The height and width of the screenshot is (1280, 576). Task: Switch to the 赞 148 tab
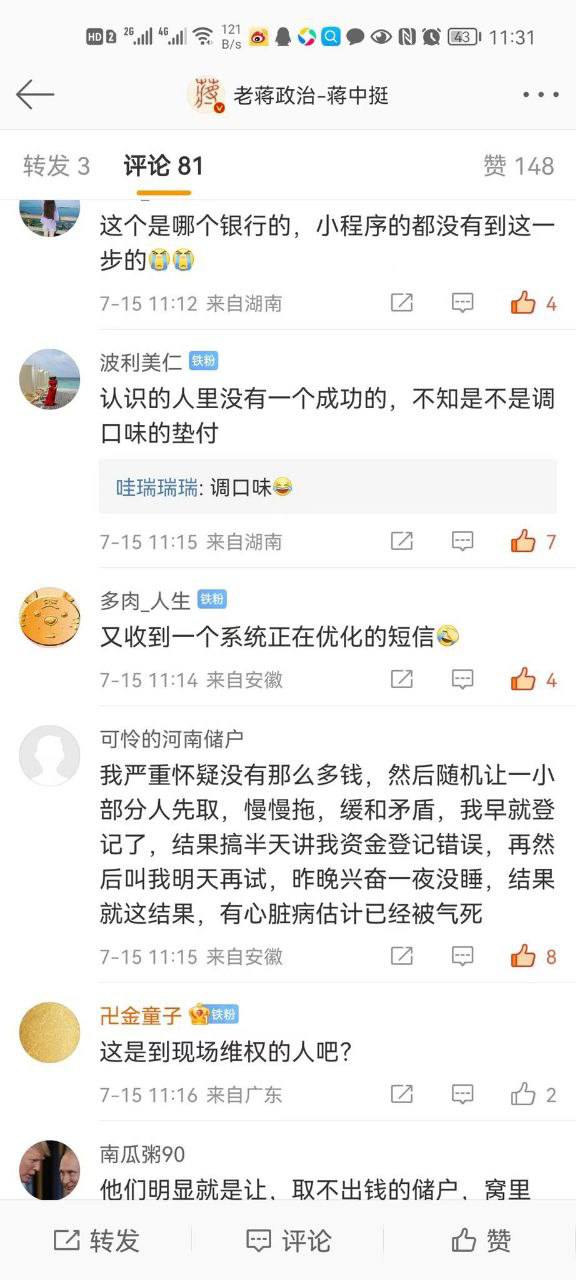pyautogui.click(x=518, y=166)
